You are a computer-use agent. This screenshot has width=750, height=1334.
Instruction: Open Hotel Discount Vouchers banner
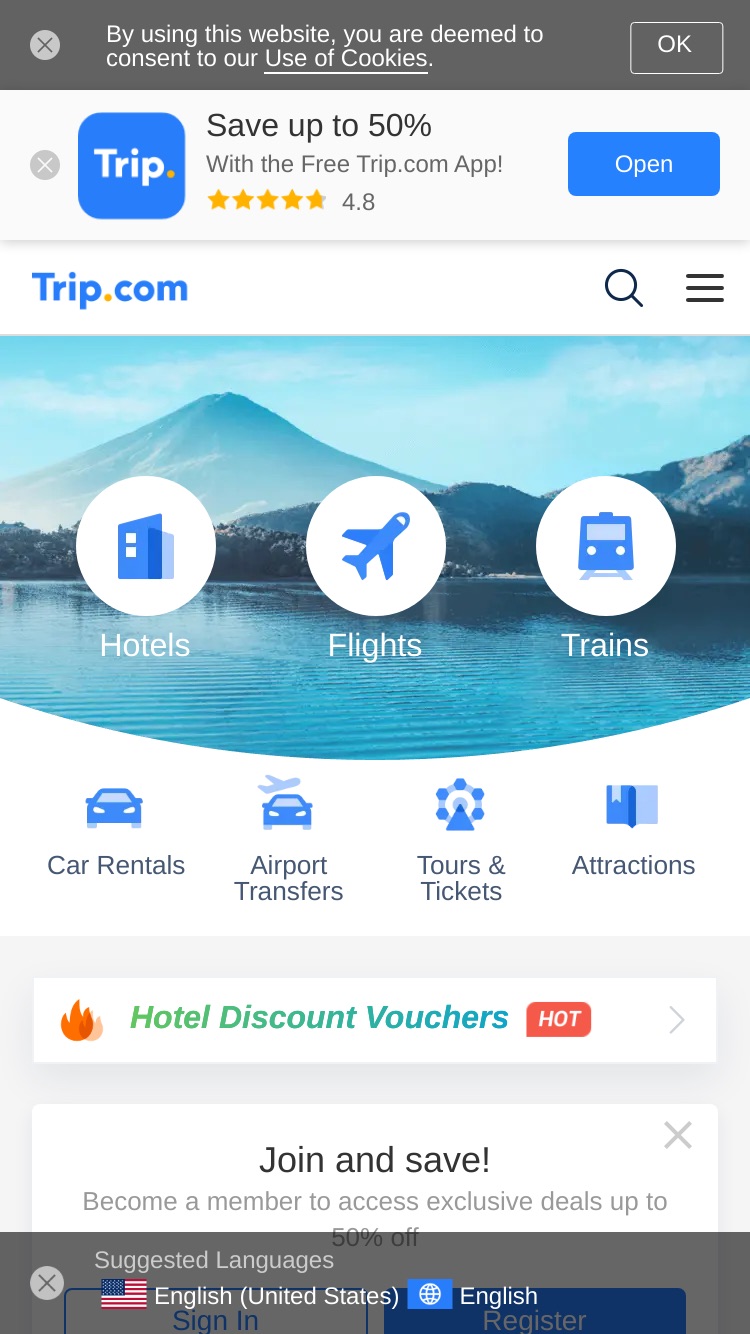click(375, 1020)
